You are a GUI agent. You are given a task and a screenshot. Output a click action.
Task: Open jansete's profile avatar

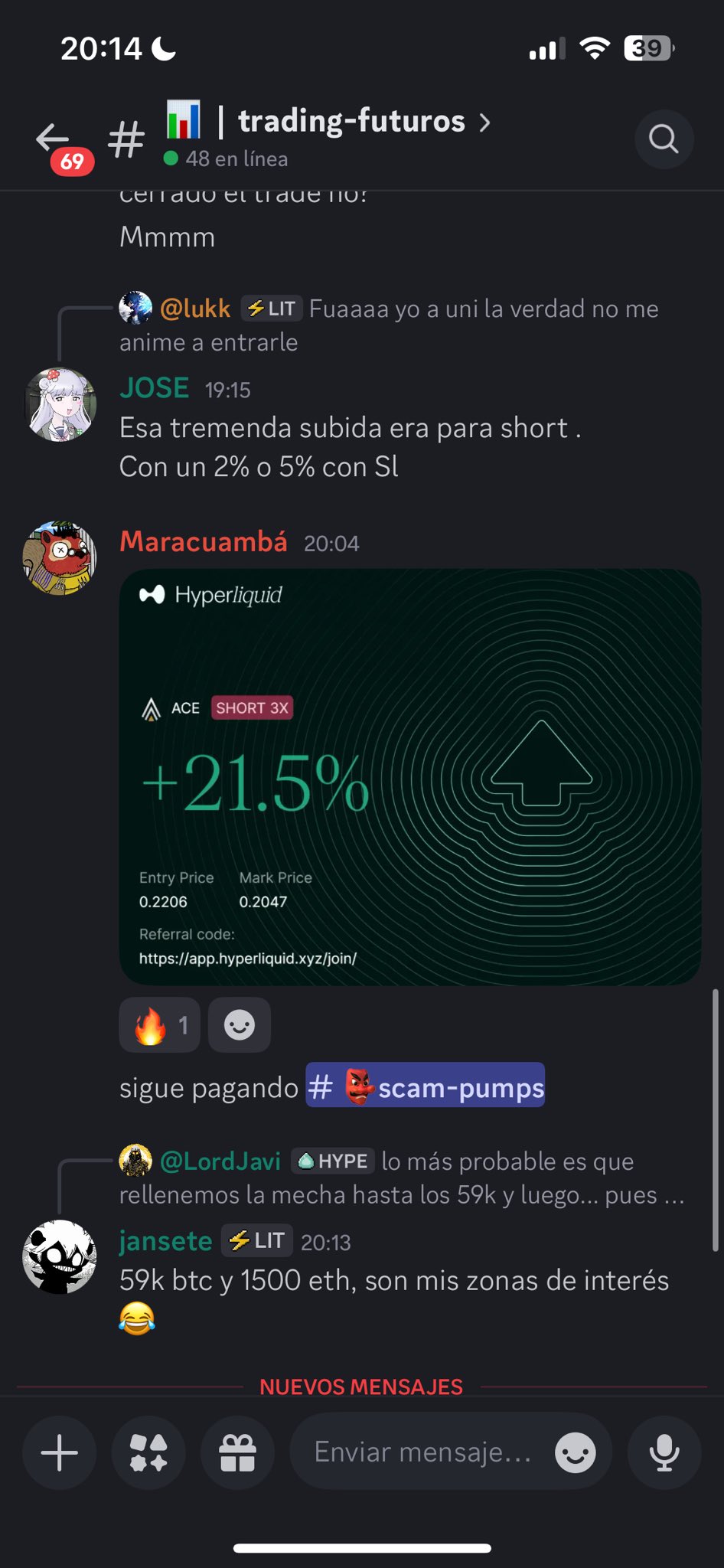click(x=60, y=1257)
